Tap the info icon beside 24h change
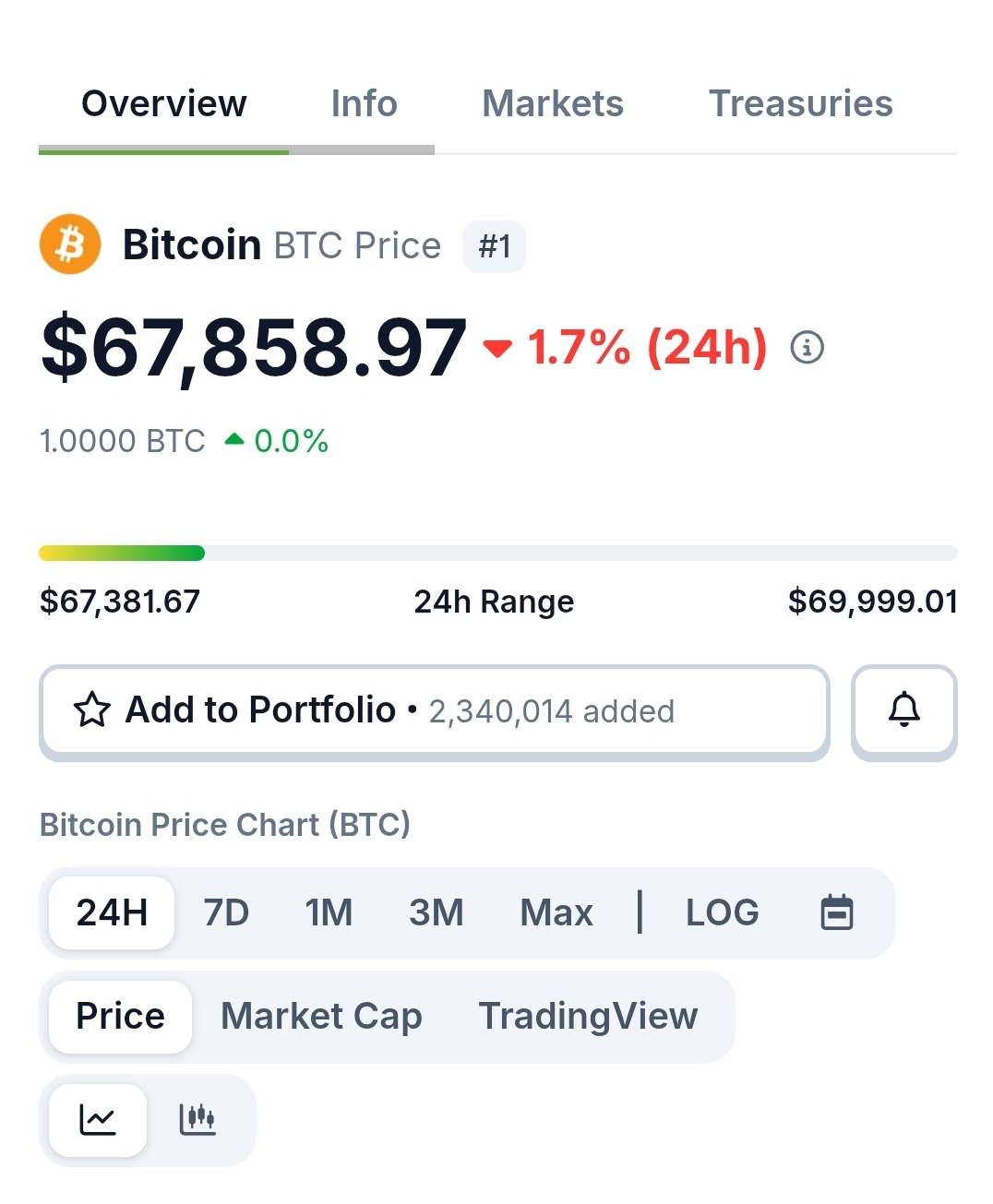Viewport: 993px width, 1204px height. coord(808,348)
